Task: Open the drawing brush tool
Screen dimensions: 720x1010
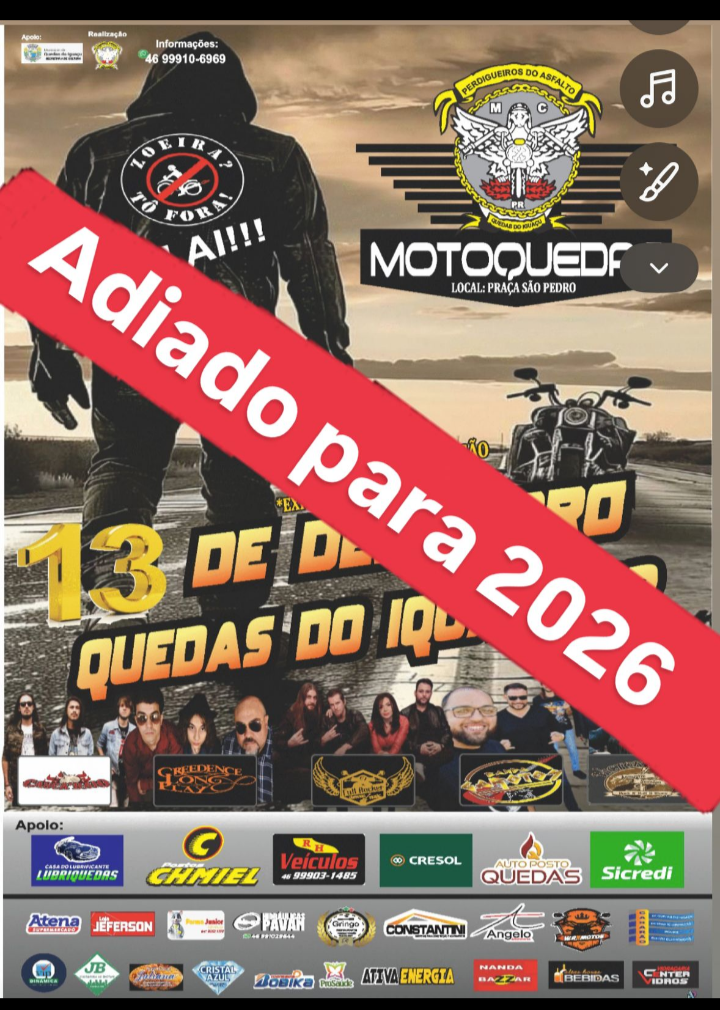Action: pyautogui.click(x=658, y=180)
